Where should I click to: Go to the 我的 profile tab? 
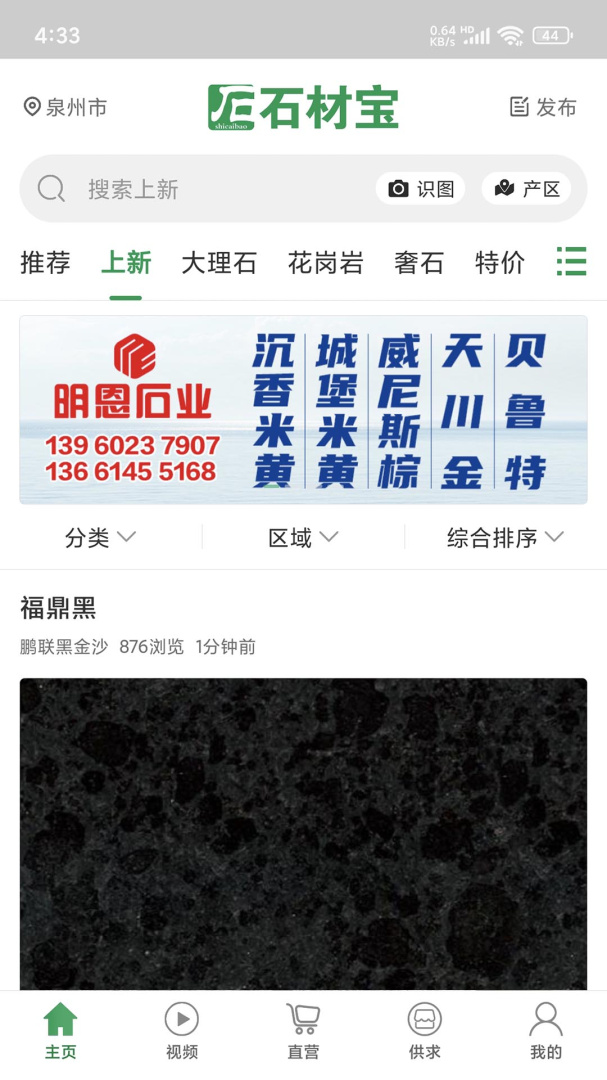pos(546,1032)
